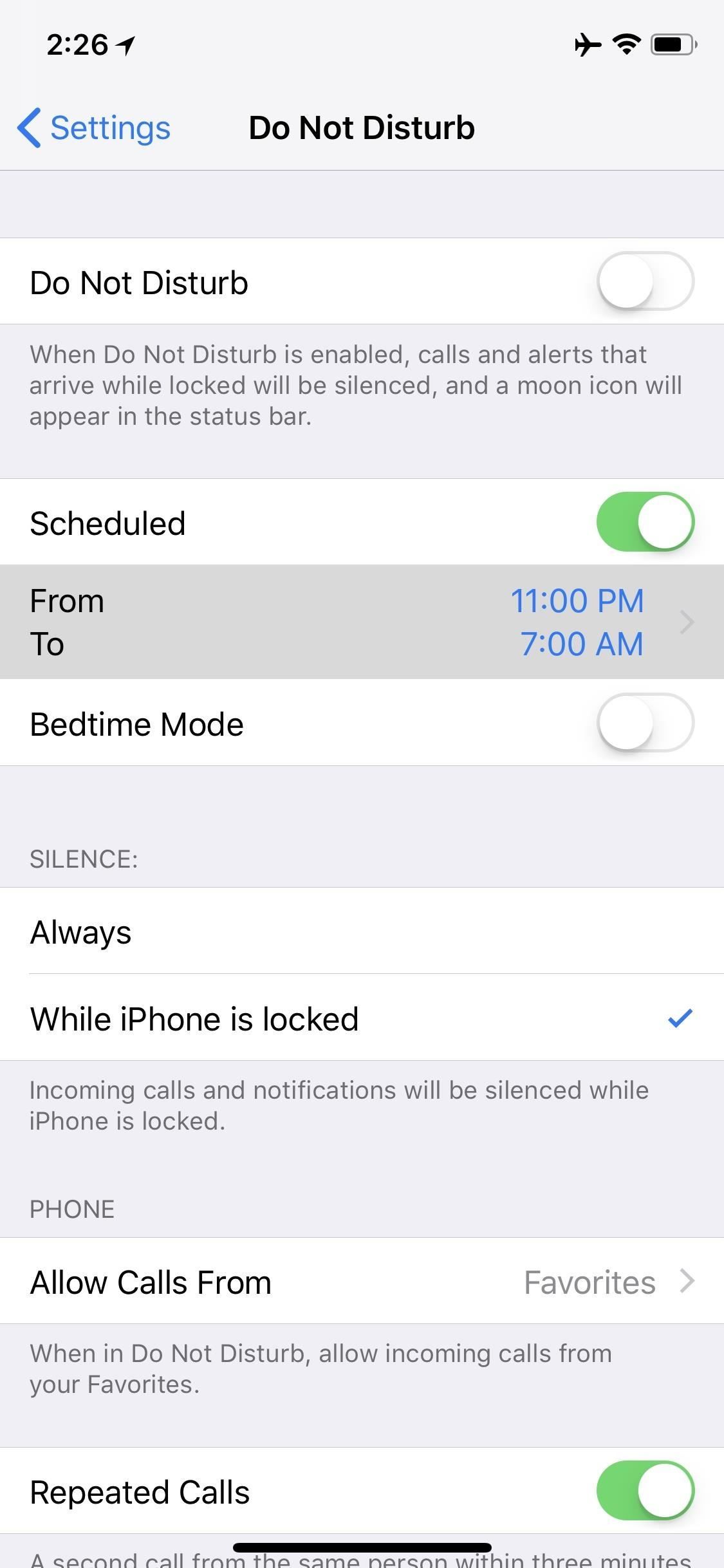Turn on Bedtime Mode
Viewport: 724px width, 1568px height.
coord(645,723)
